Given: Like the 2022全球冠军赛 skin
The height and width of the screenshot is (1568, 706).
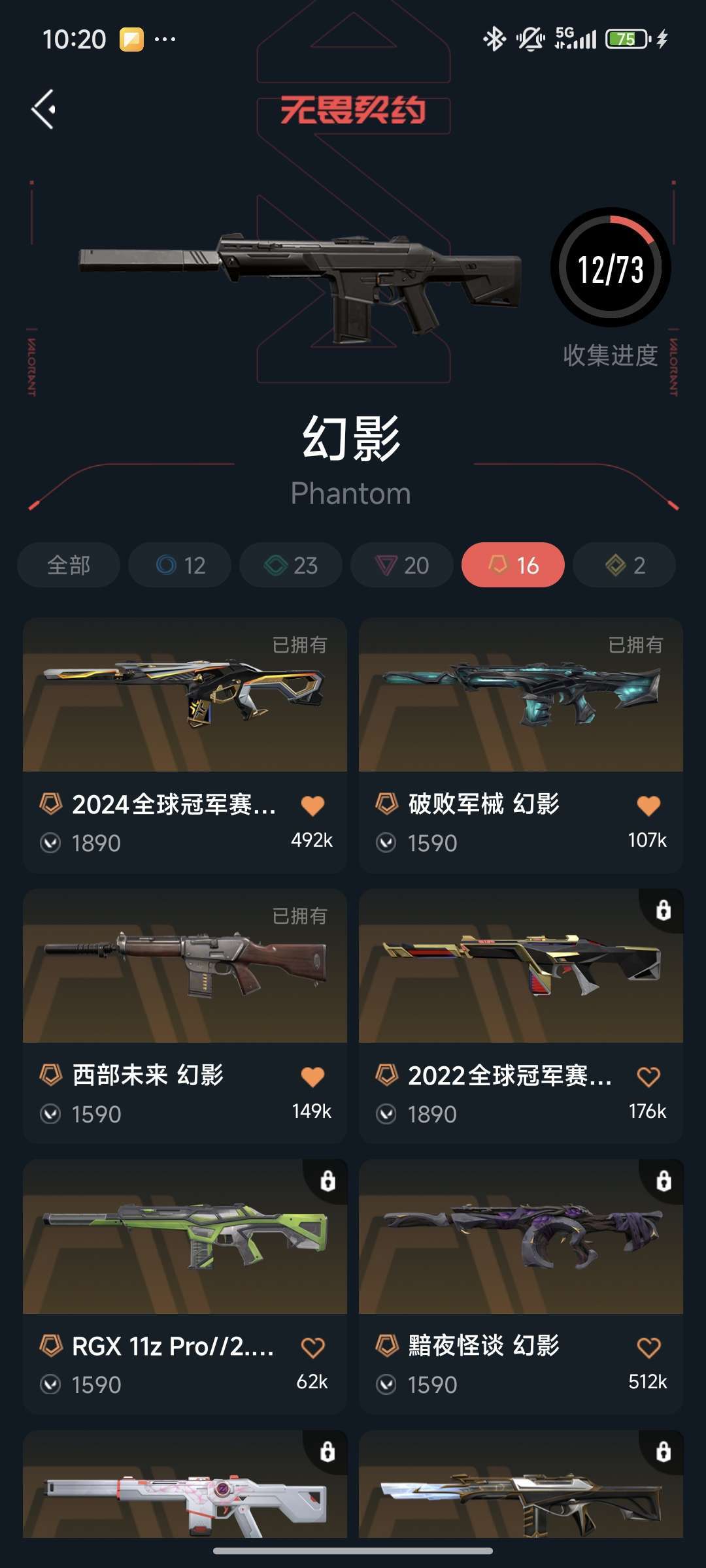Looking at the screenshot, I should click(x=648, y=1077).
